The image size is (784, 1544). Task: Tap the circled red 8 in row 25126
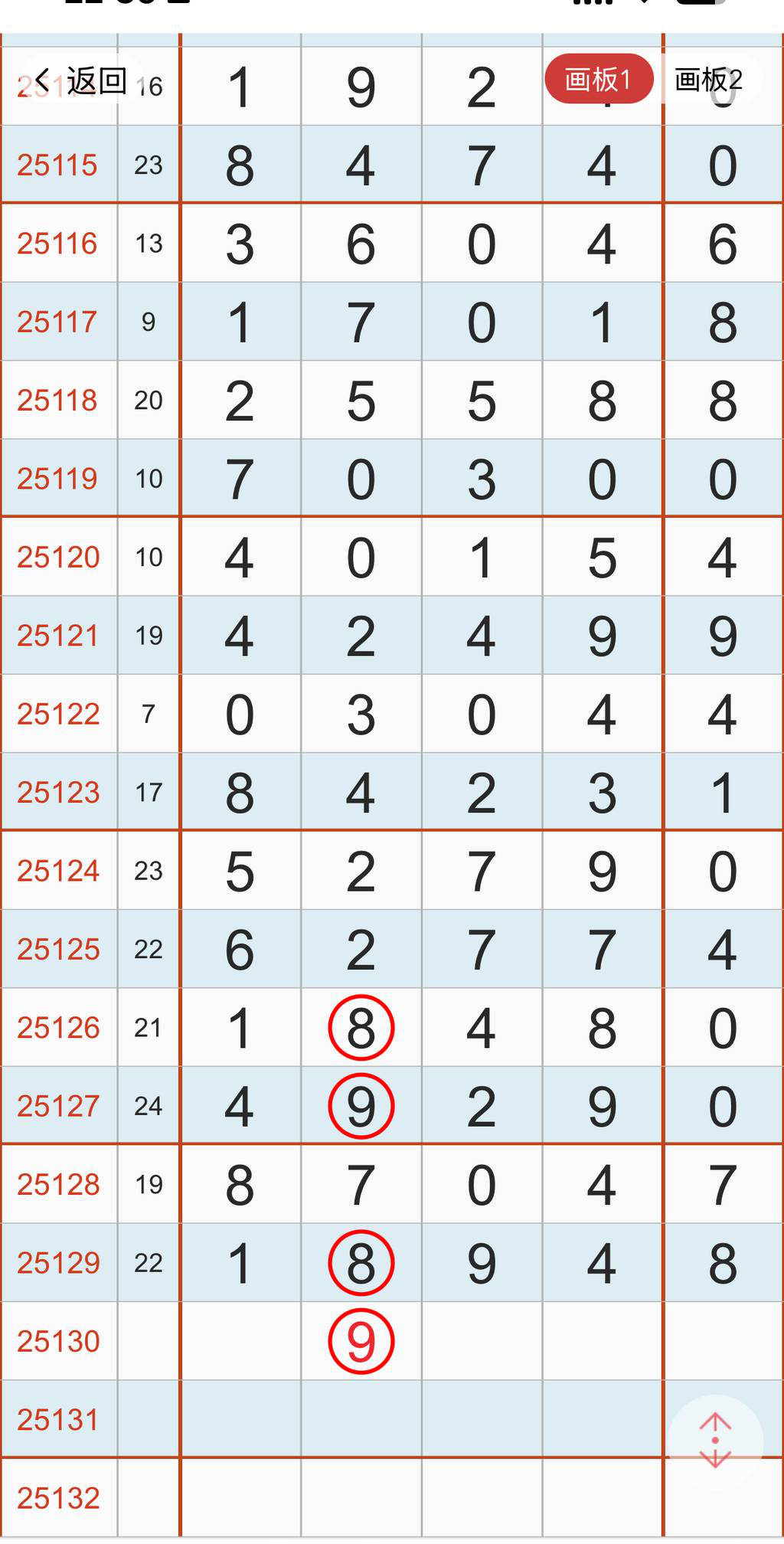coord(361,1028)
